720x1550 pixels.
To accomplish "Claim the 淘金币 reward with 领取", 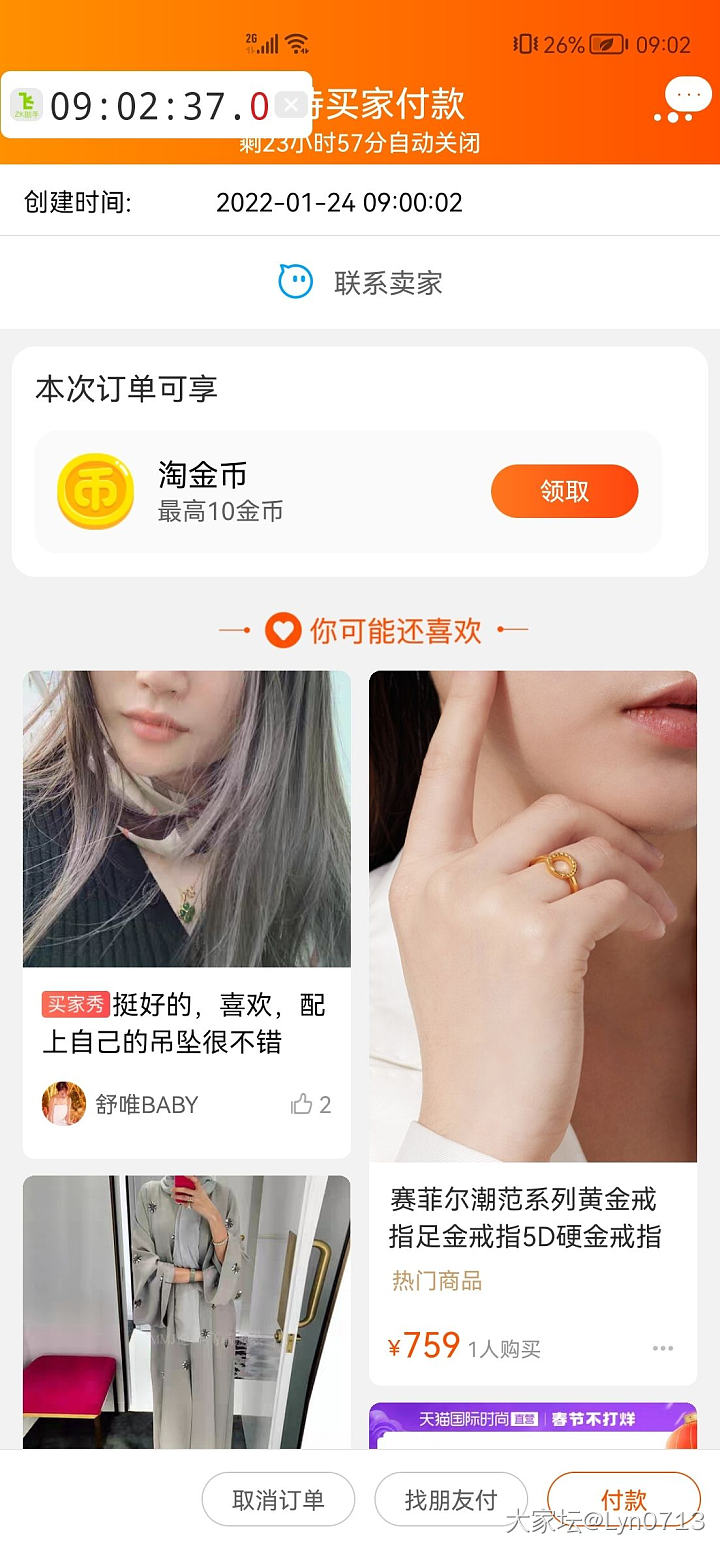I will click(564, 491).
